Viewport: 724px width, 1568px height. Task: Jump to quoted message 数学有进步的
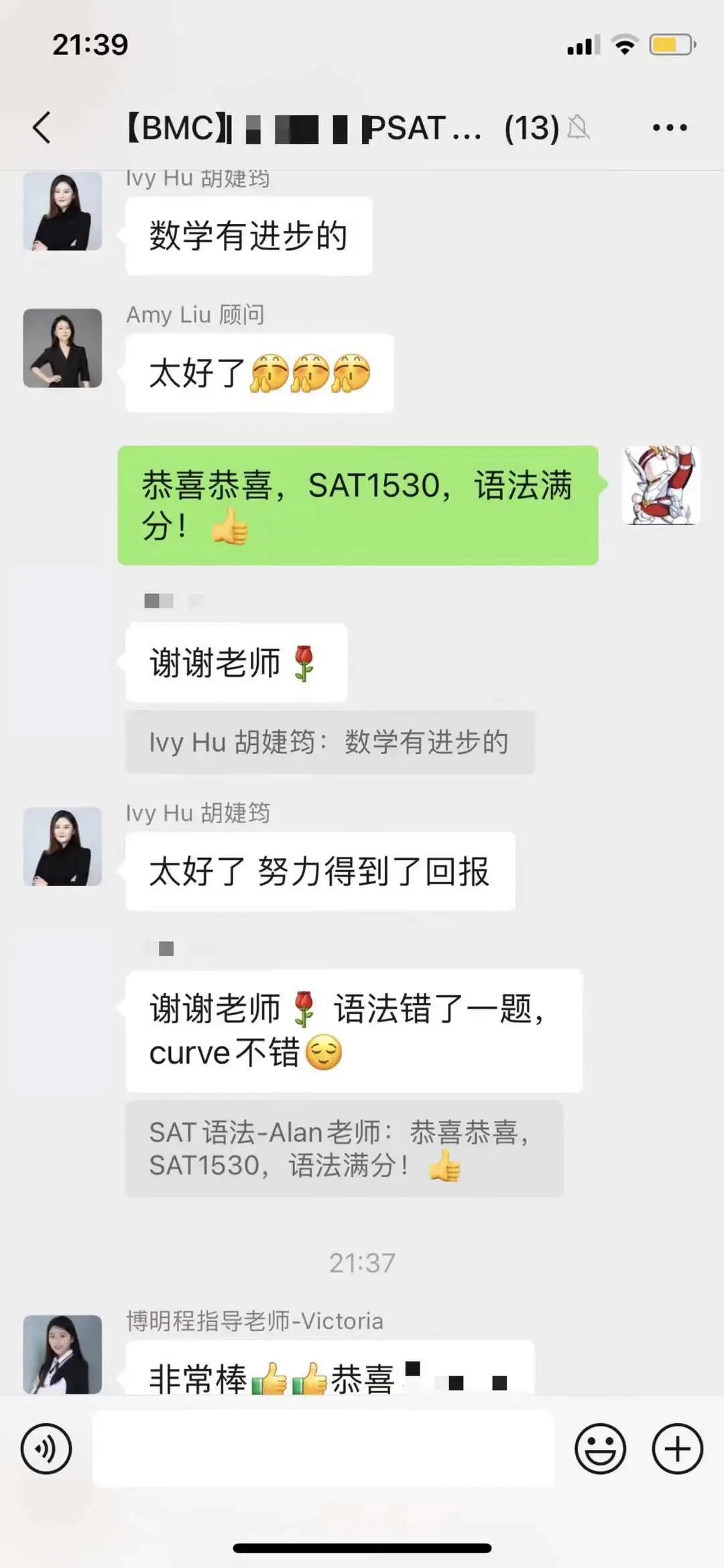pos(329,742)
